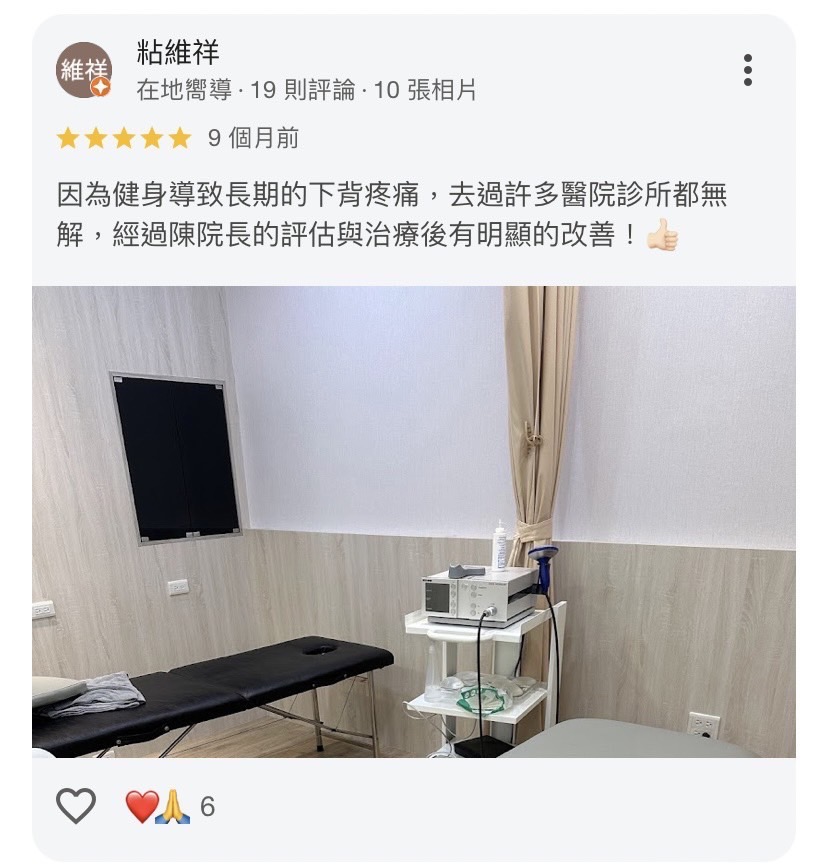Viewport: 828px width, 868px height.
Task: Open 粘維祥's profile avatar
Action: point(84,70)
